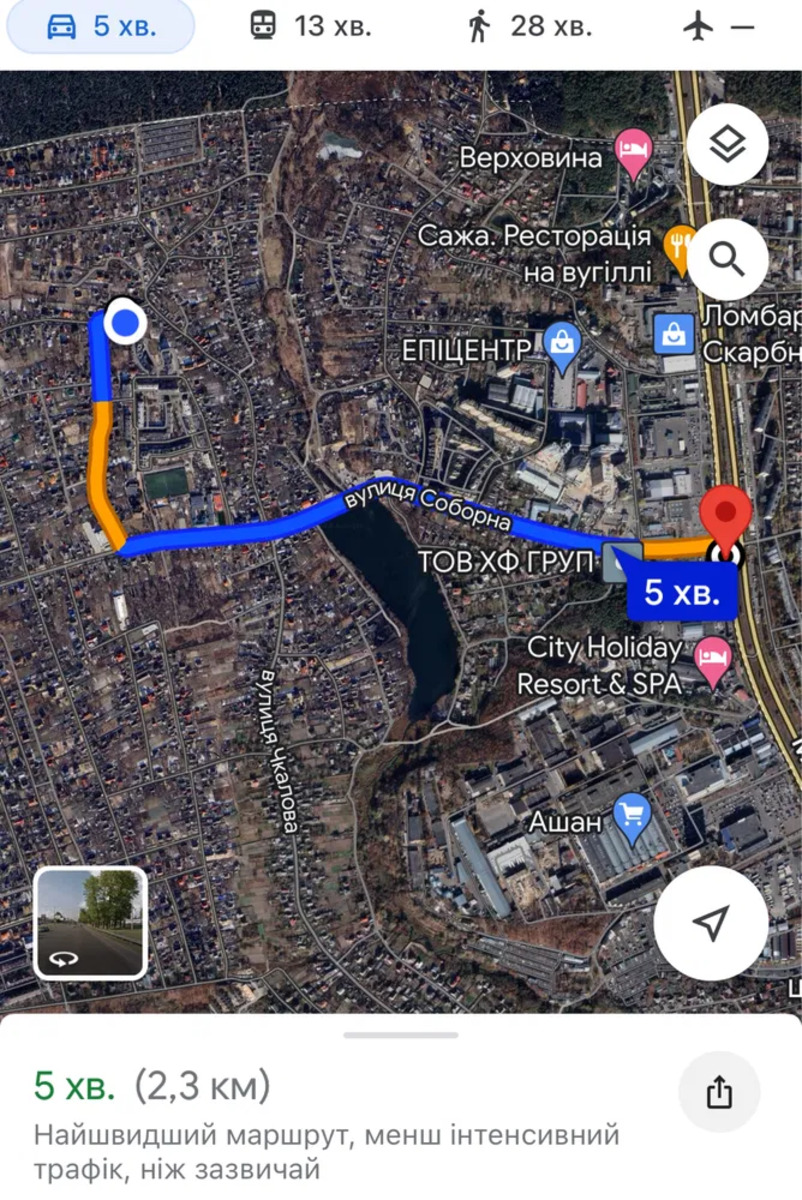The image size is (802, 1200).
Task: Tap the Сажа restaurant marker
Action: click(682, 245)
